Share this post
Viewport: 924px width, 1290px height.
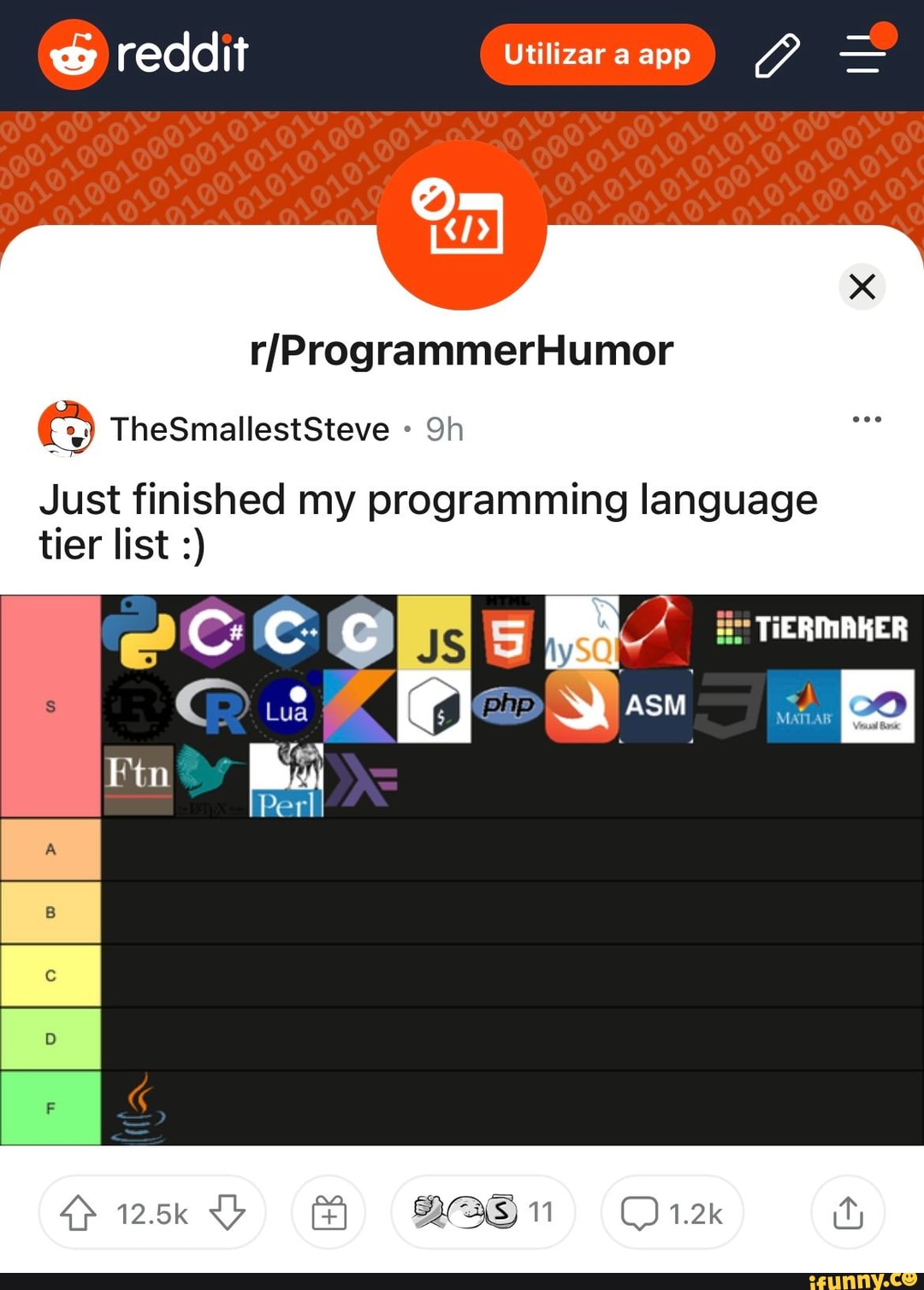point(847,1213)
